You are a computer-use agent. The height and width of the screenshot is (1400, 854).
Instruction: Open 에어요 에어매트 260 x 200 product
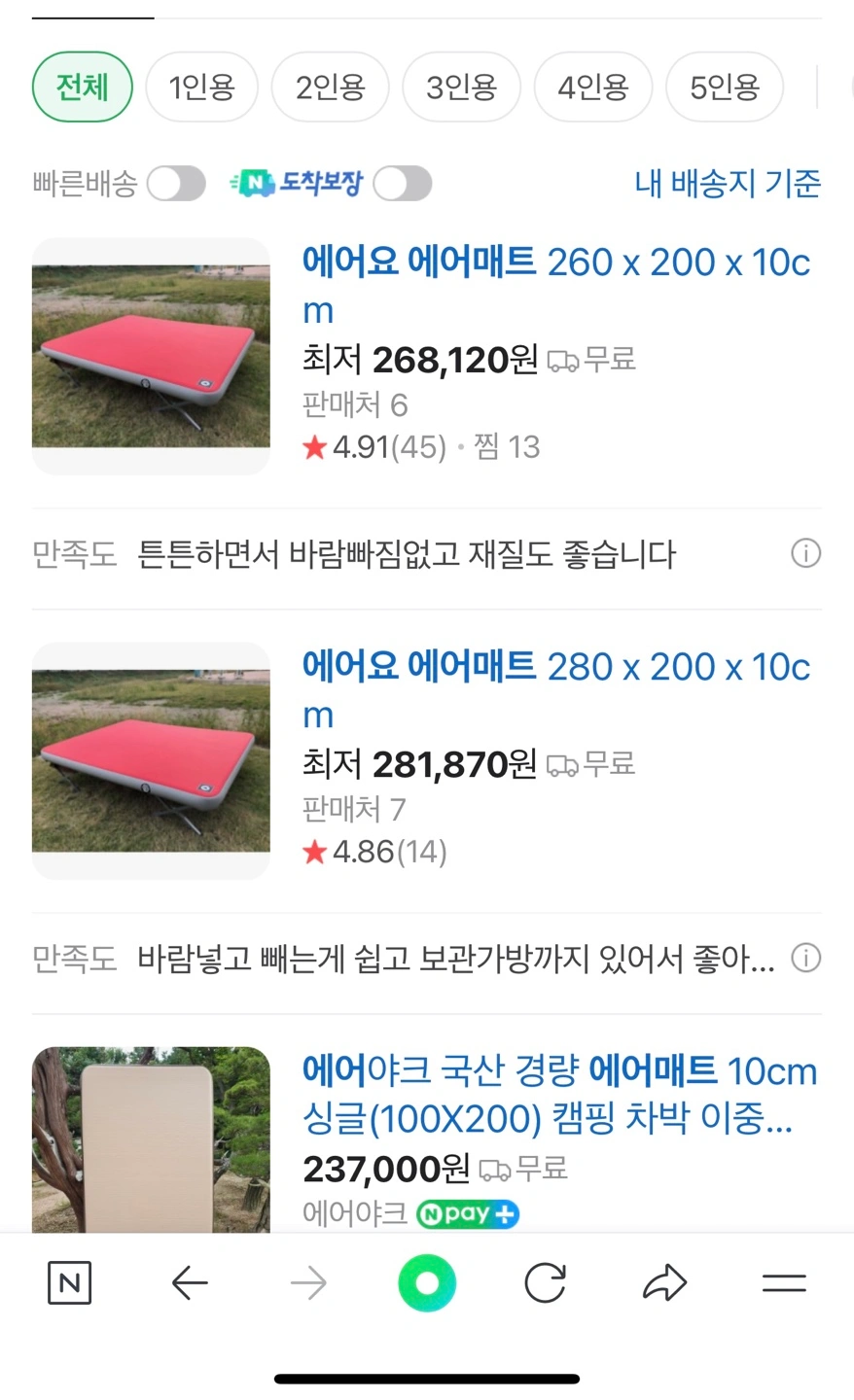tap(555, 262)
